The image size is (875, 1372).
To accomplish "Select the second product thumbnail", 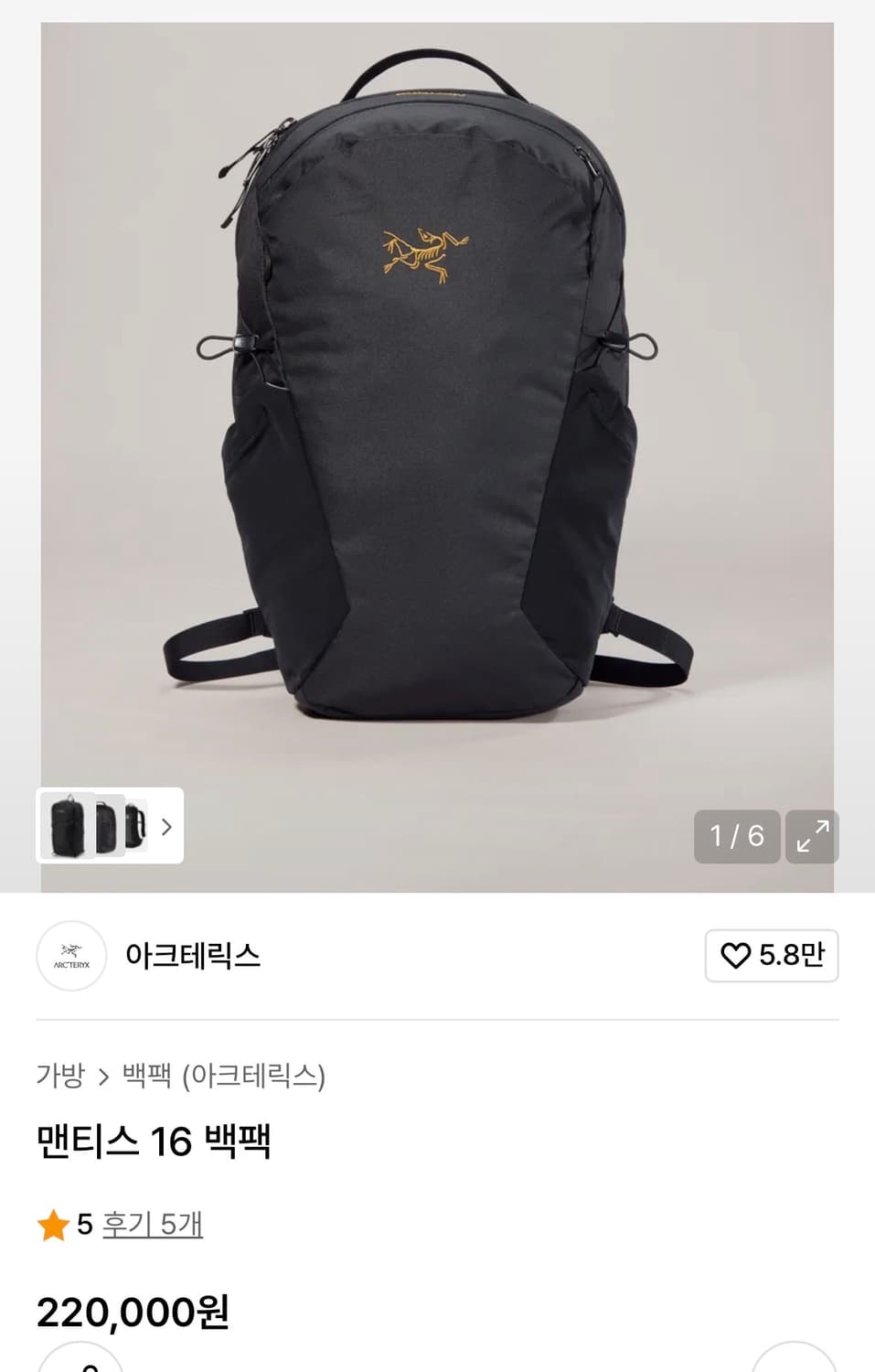I will (108, 826).
